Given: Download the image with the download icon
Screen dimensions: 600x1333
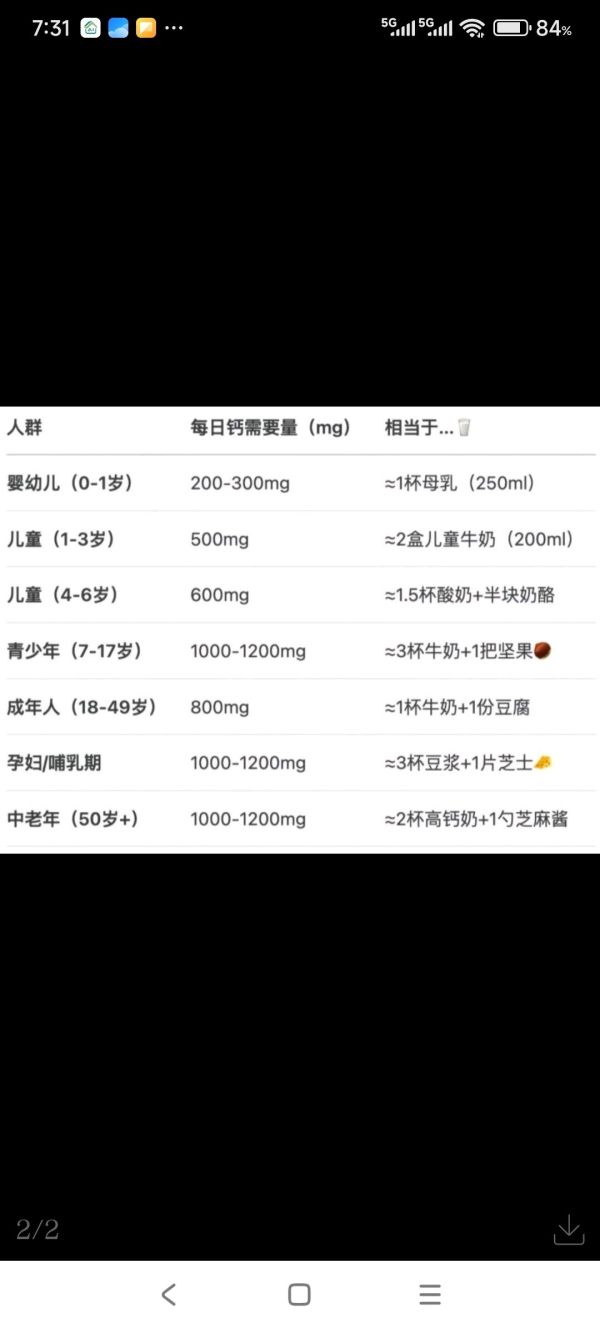Looking at the screenshot, I should pos(568,1229).
